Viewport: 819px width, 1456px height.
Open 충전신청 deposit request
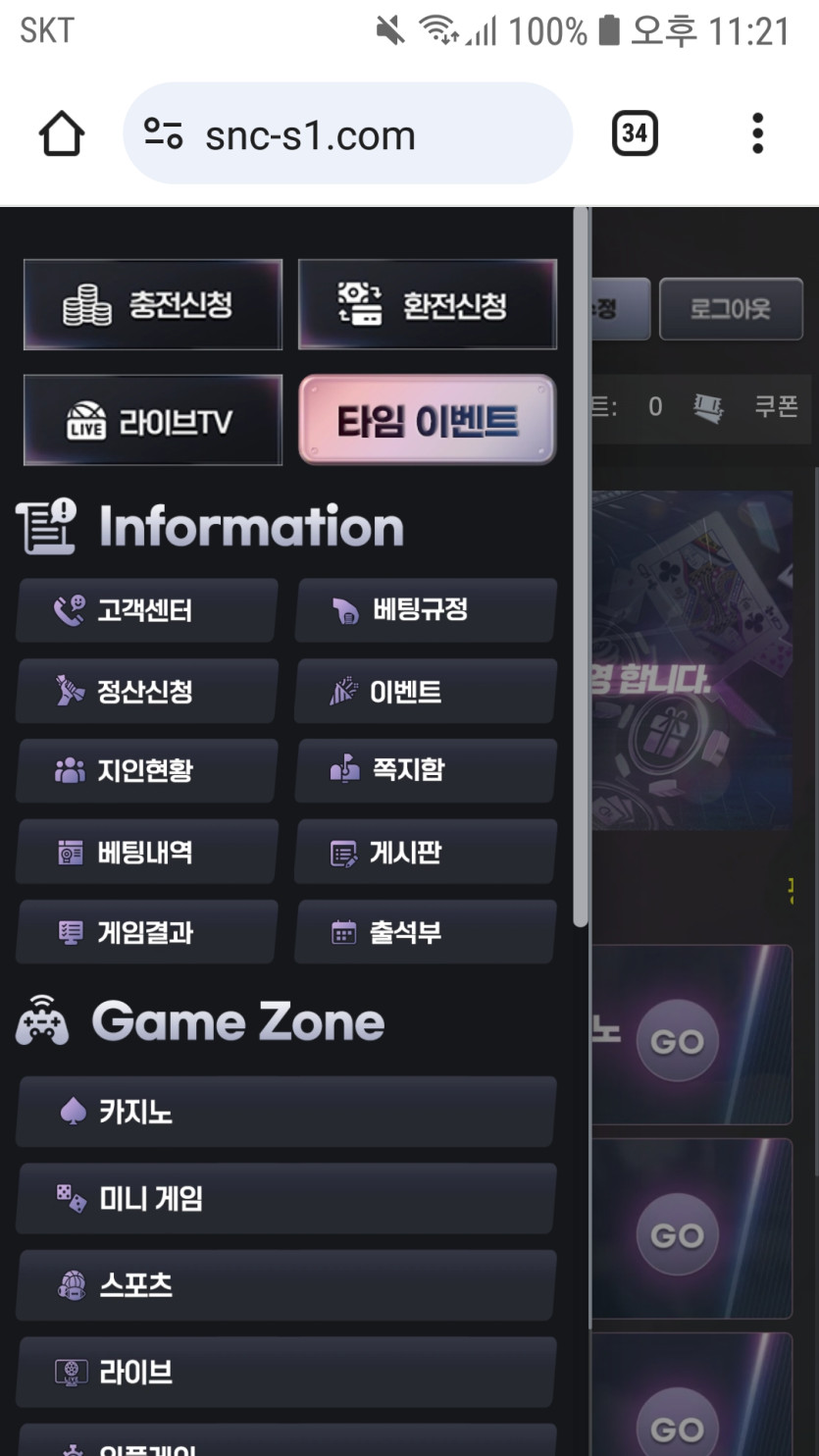(x=153, y=305)
